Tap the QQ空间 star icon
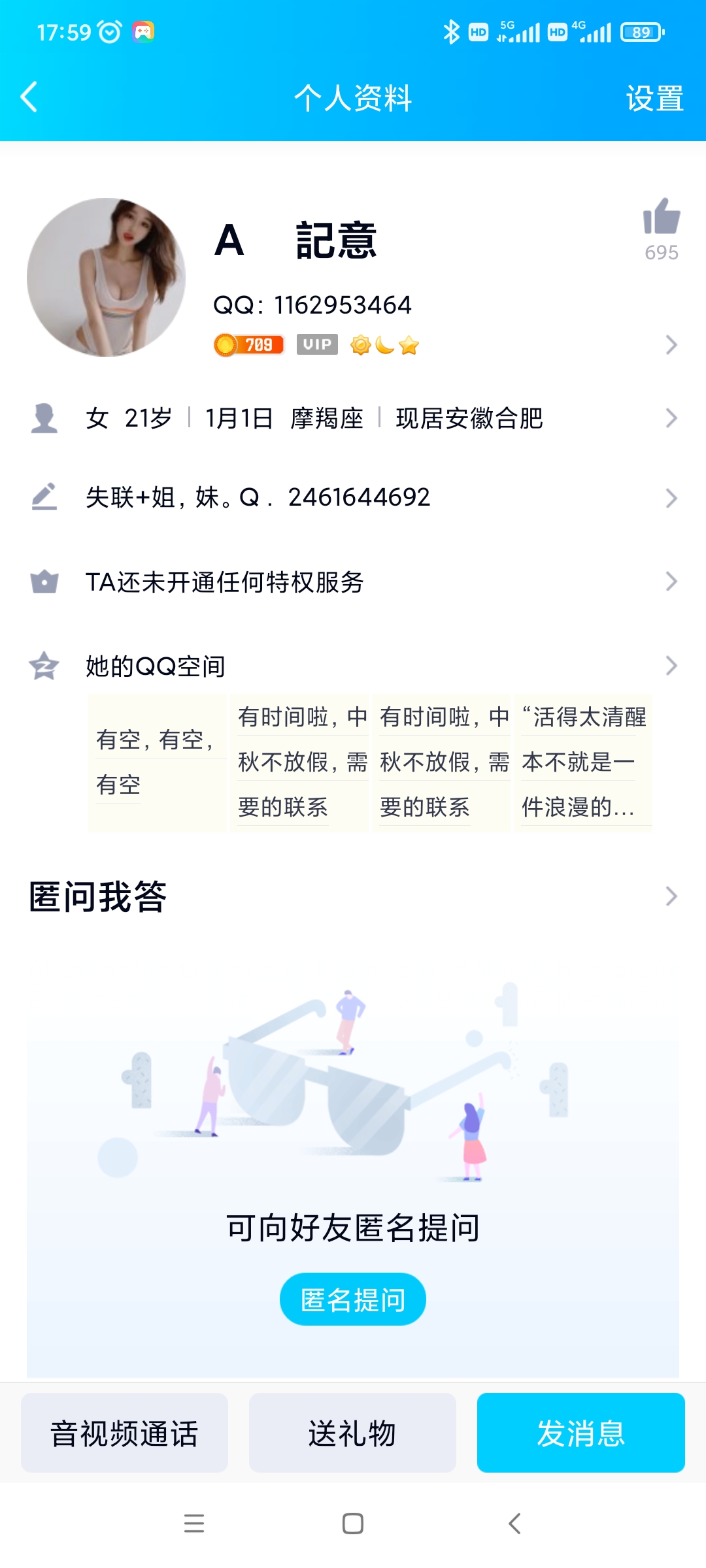This screenshot has height=1568, width=706. [x=44, y=665]
